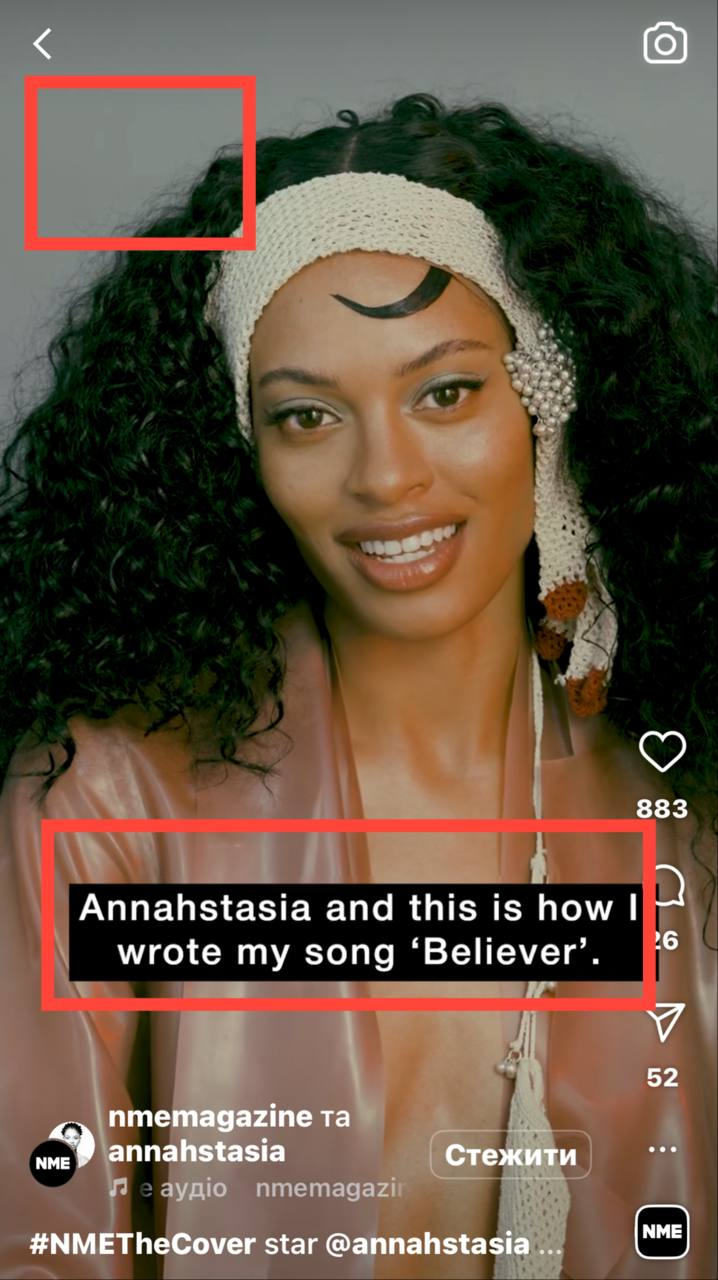Share this reel via paper plane icon
Image resolution: width=718 pixels, height=1280 pixels.
664,1021
